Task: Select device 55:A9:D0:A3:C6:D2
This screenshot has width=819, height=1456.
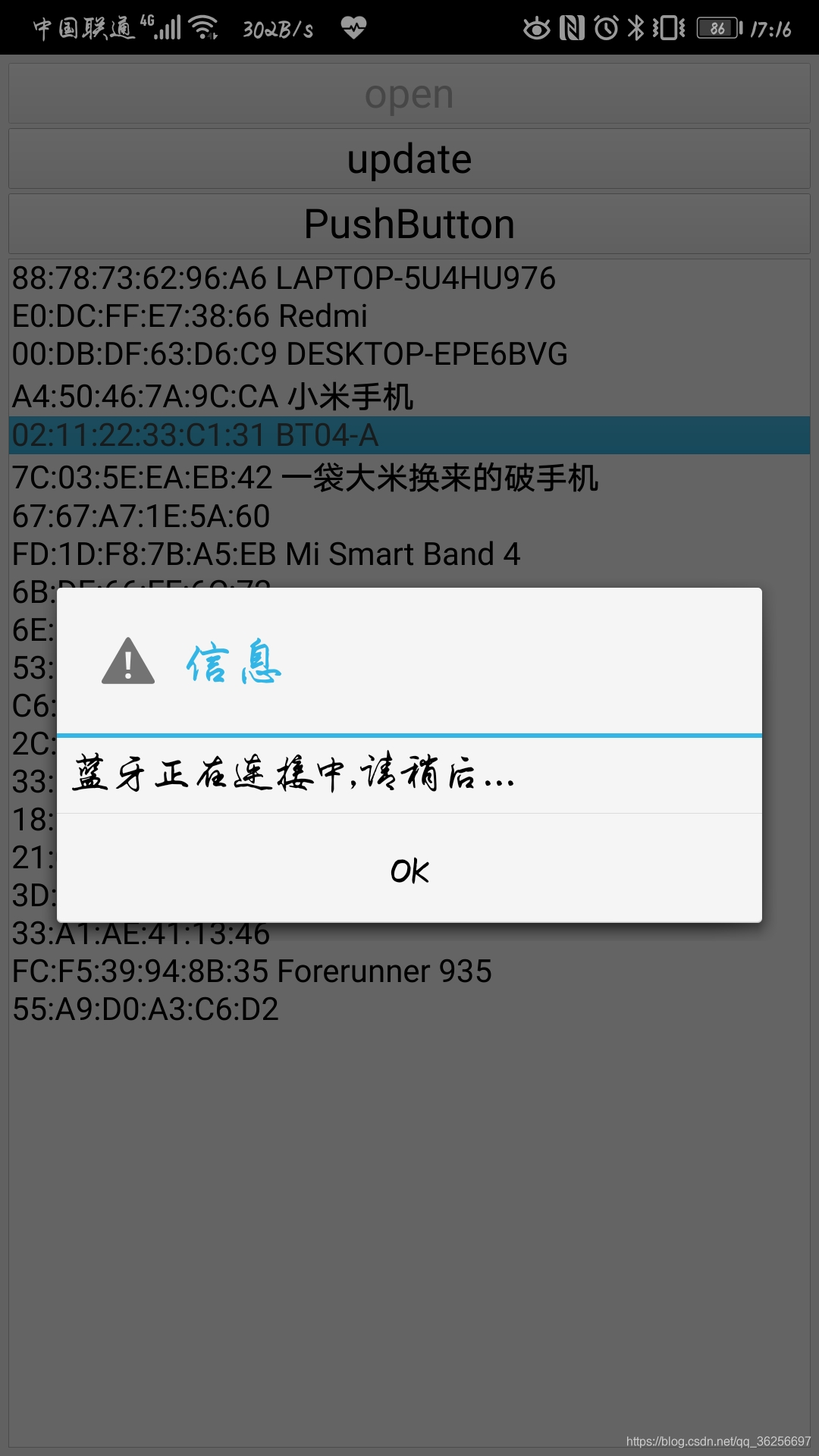Action: pos(146,1009)
